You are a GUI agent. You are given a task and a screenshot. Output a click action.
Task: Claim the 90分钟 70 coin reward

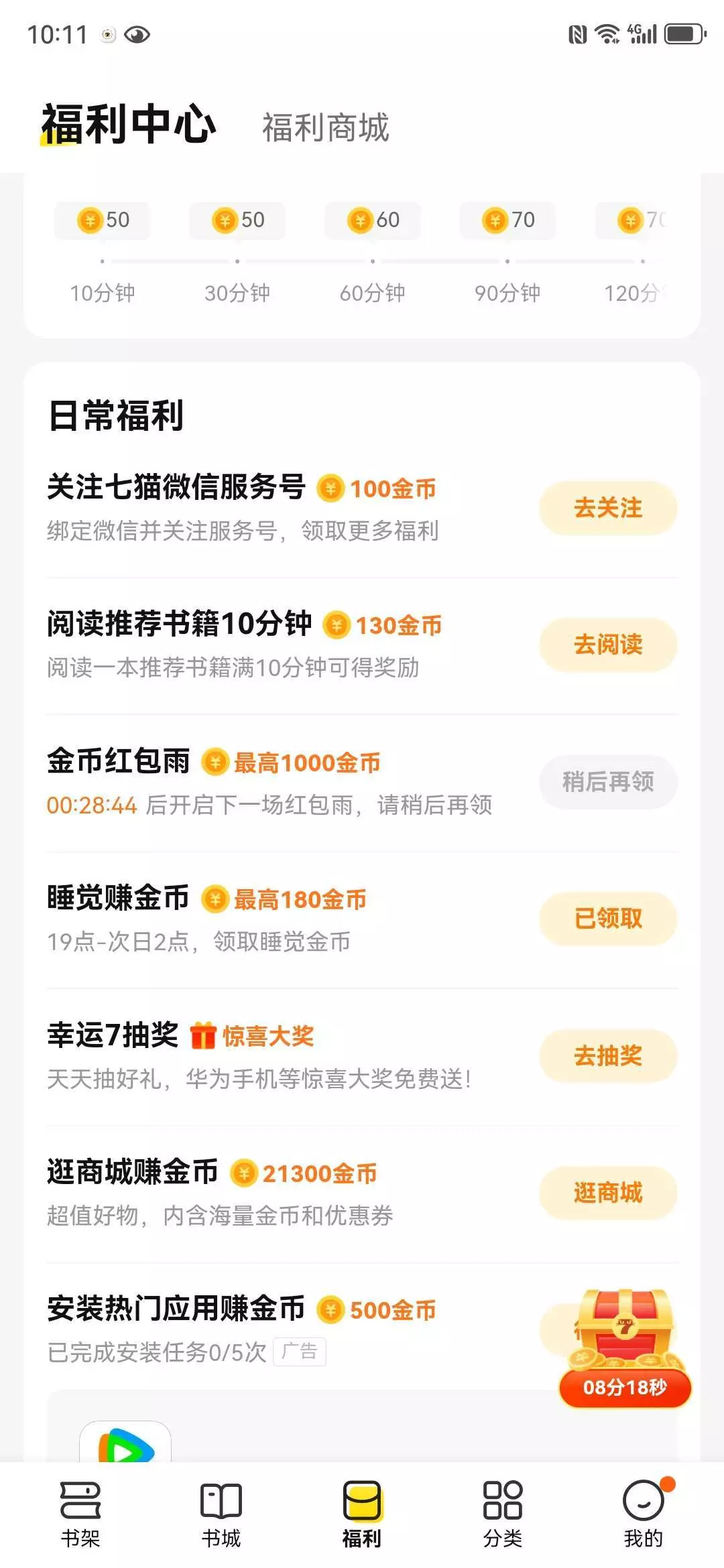(x=507, y=220)
